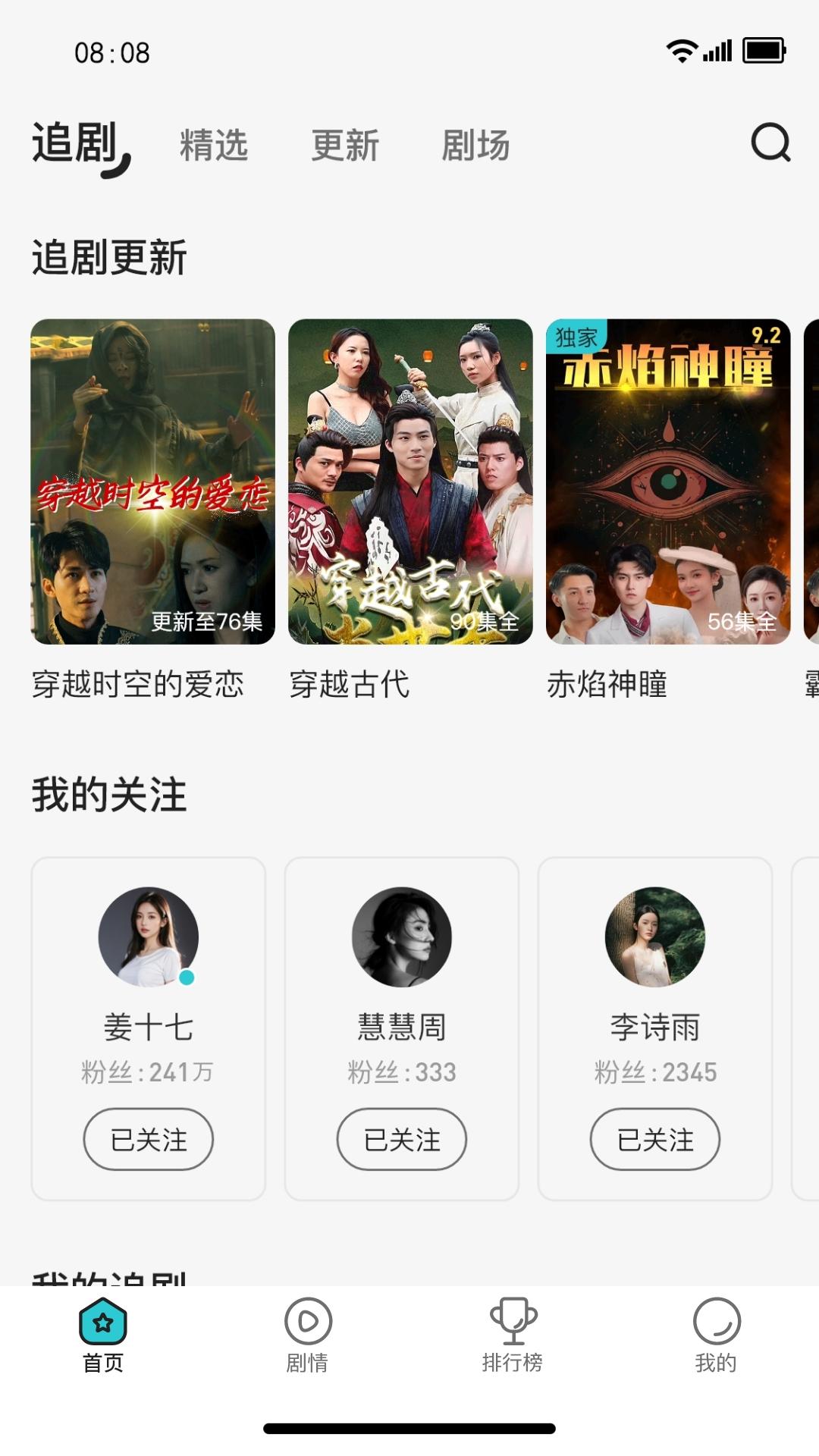
Task: Switch to the 剧场 tab
Action: tap(475, 145)
